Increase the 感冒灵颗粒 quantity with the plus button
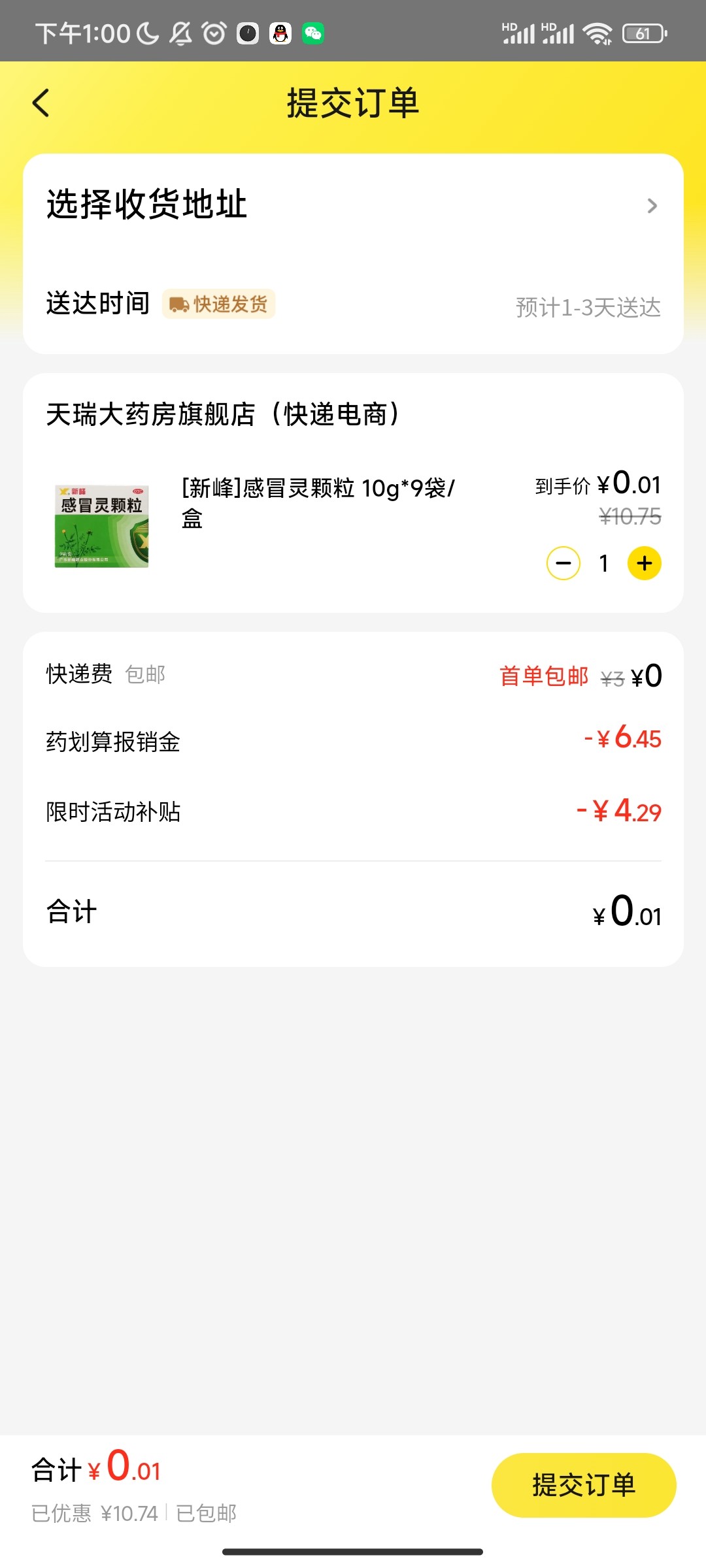This screenshot has width=706, height=1568. point(644,563)
